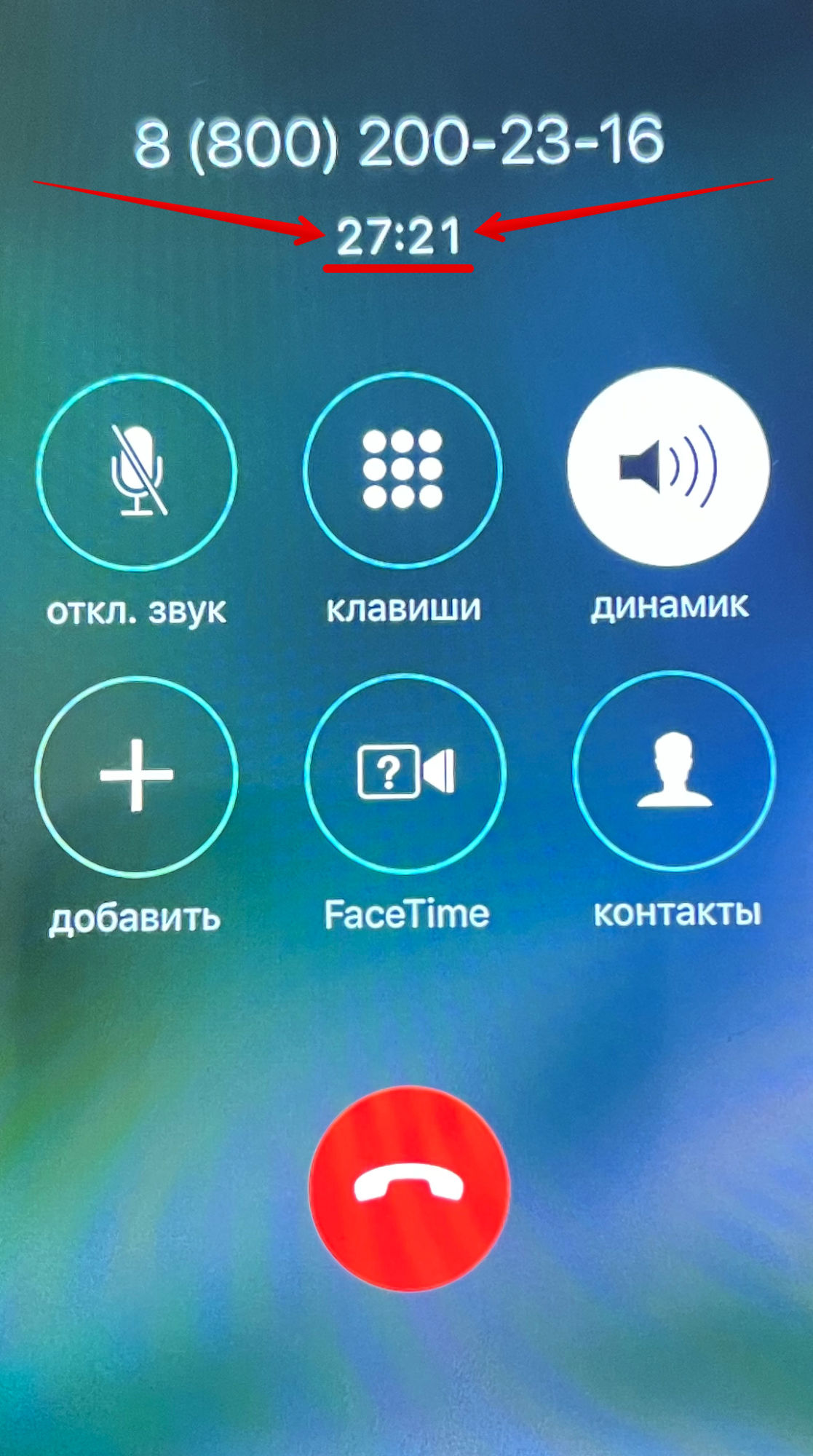Add another call with добавить
The height and width of the screenshot is (1456, 813).
(136, 775)
